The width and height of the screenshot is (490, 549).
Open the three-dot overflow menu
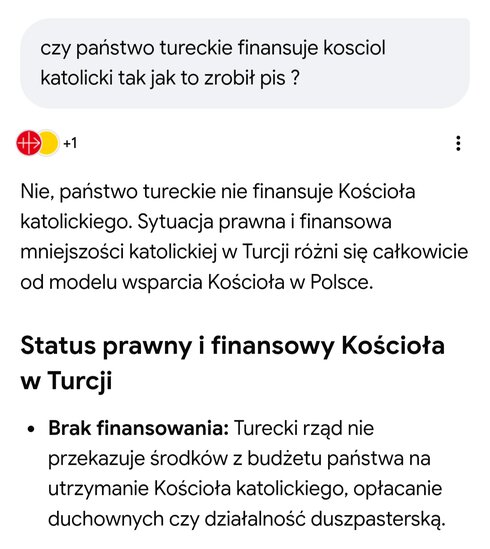pos(458,143)
